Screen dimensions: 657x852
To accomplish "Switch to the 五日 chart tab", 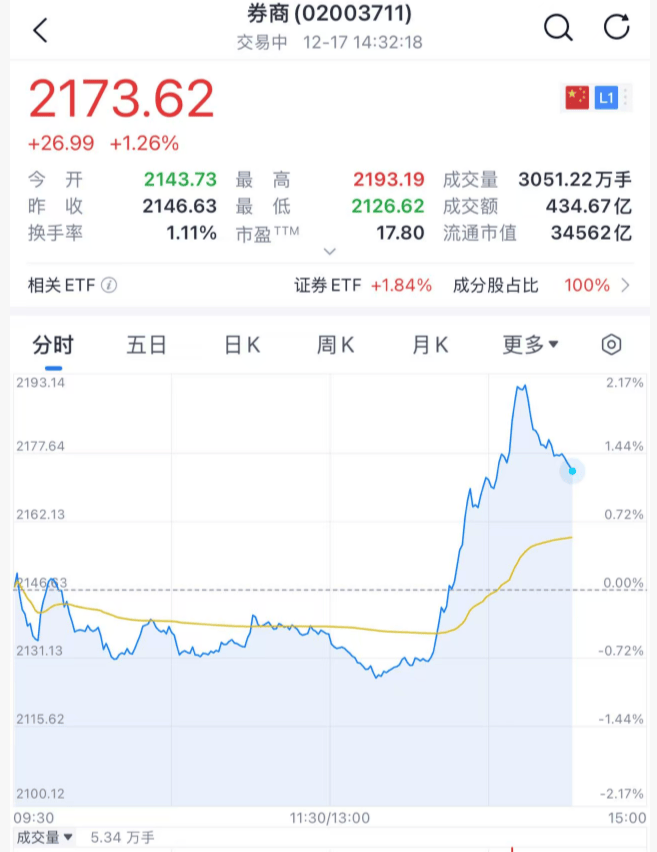I will pos(147,345).
